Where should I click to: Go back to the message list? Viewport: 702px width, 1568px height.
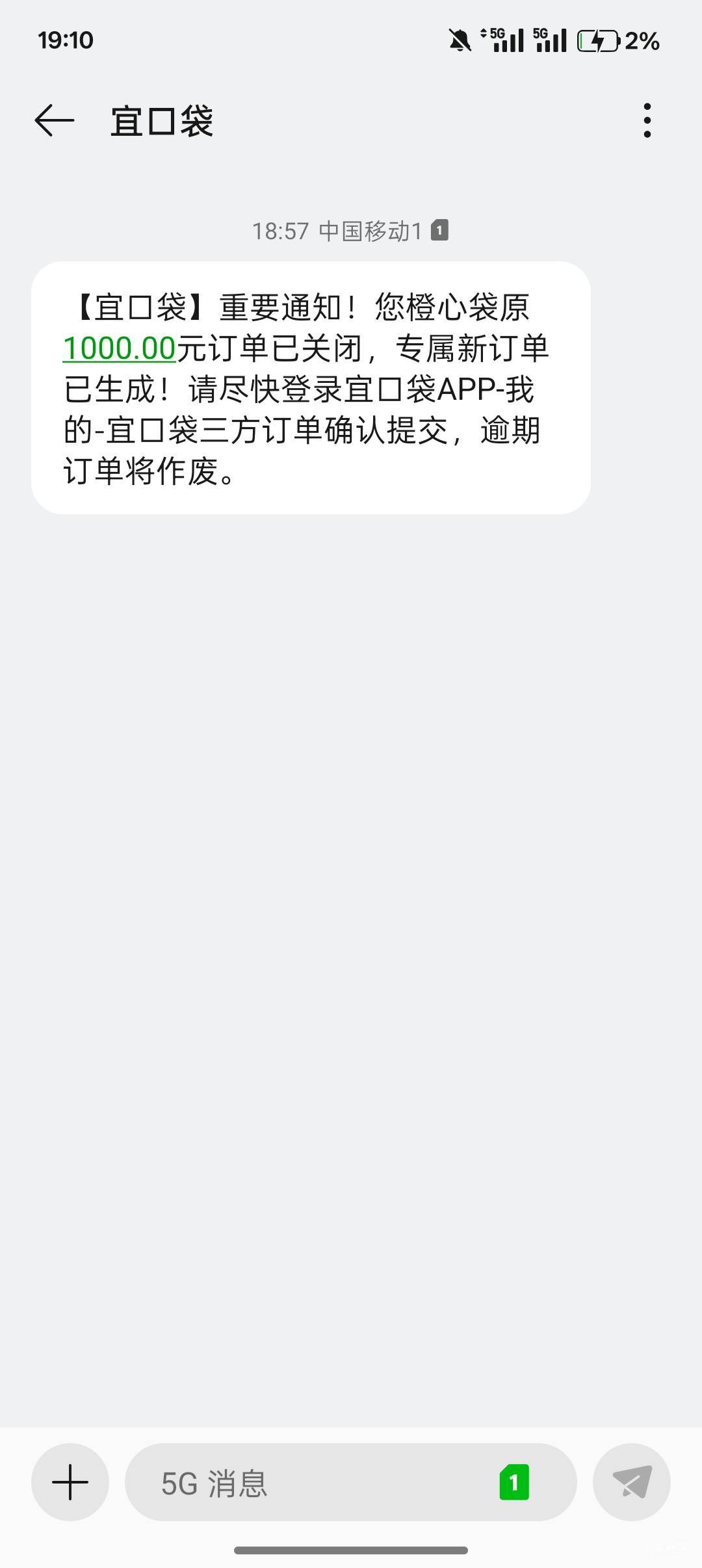(54, 121)
